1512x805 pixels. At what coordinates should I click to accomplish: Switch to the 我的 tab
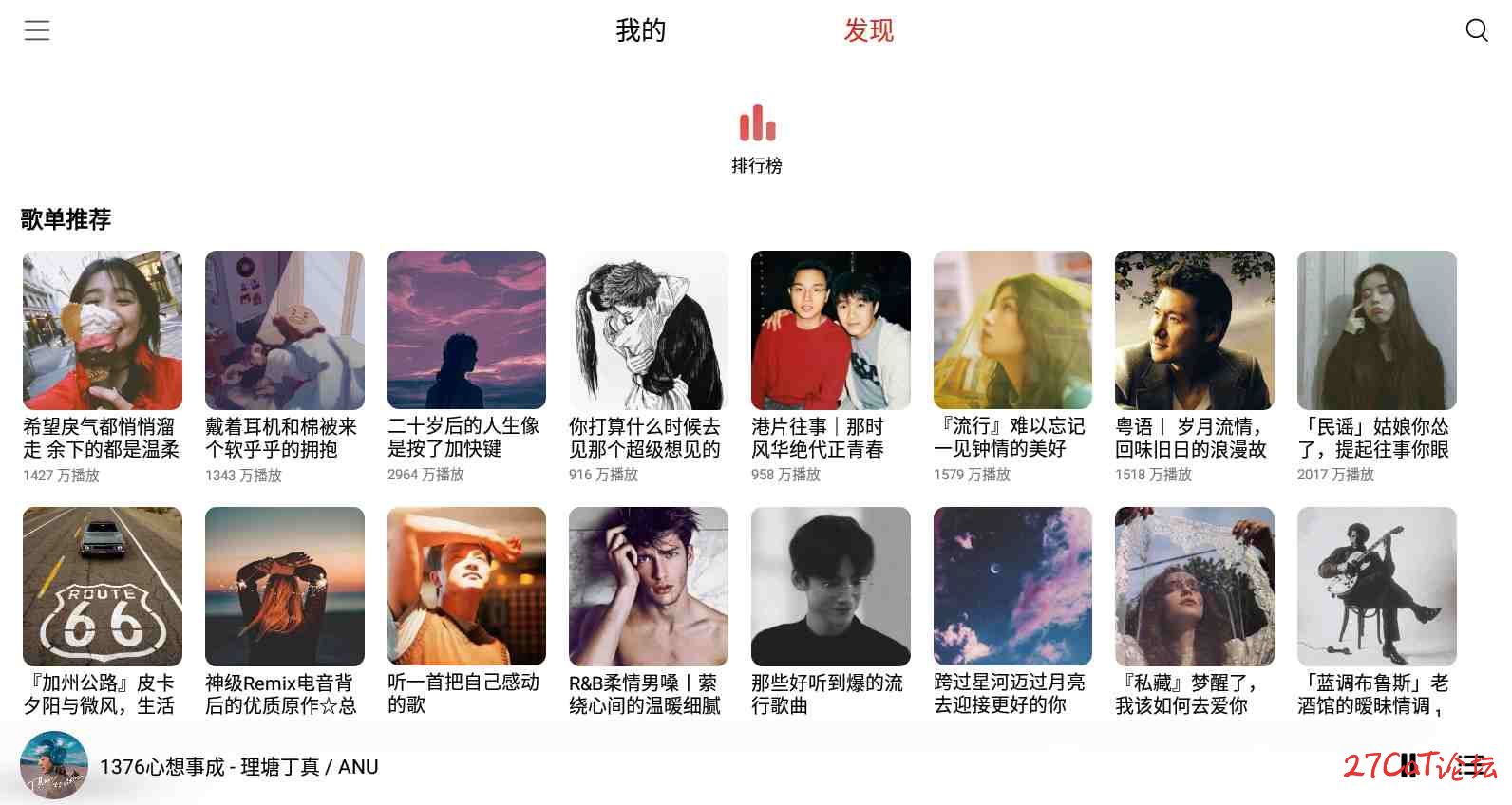point(641,30)
